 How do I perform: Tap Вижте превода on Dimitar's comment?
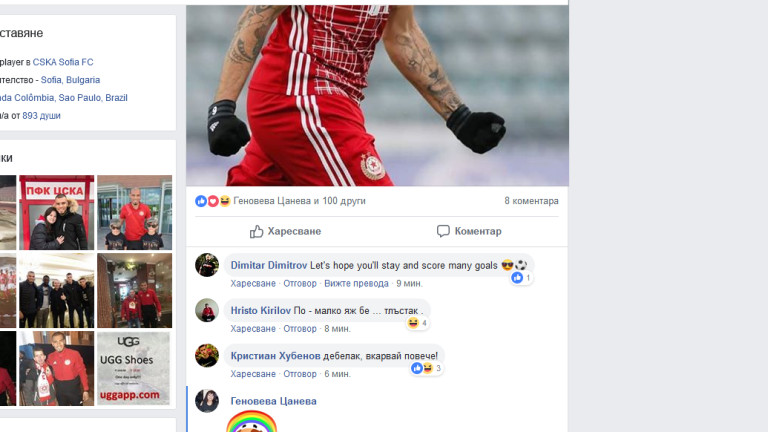click(x=356, y=283)
